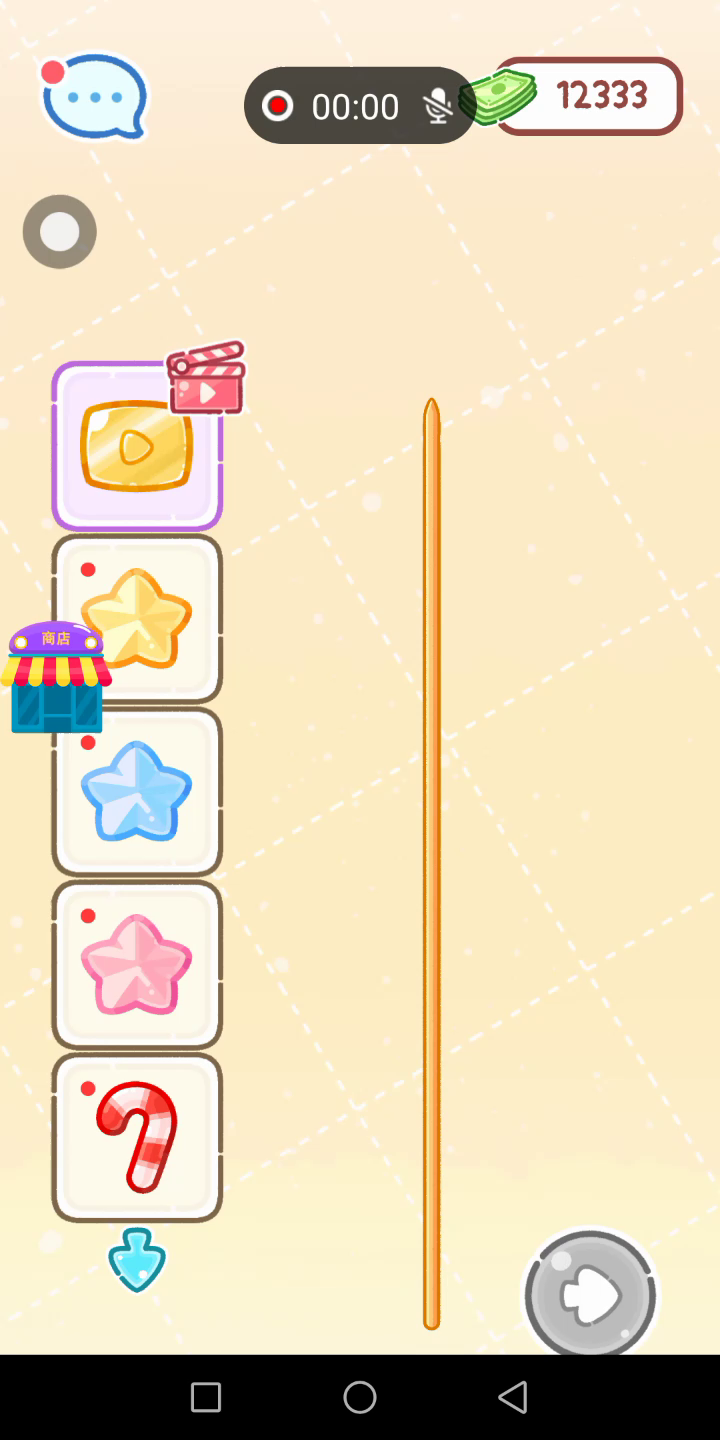Choose the candy cane shape

tap(137, 1138)
